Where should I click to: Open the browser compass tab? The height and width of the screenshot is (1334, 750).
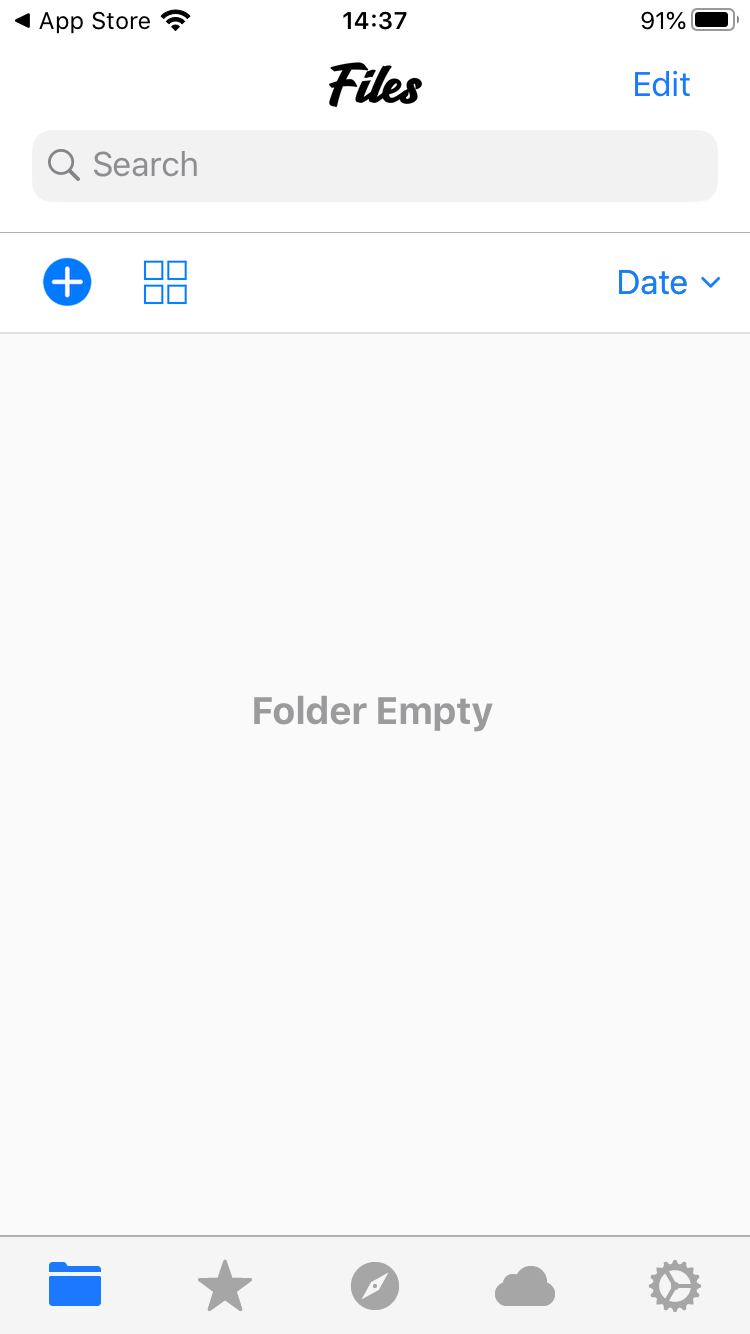pos(375,1286)
